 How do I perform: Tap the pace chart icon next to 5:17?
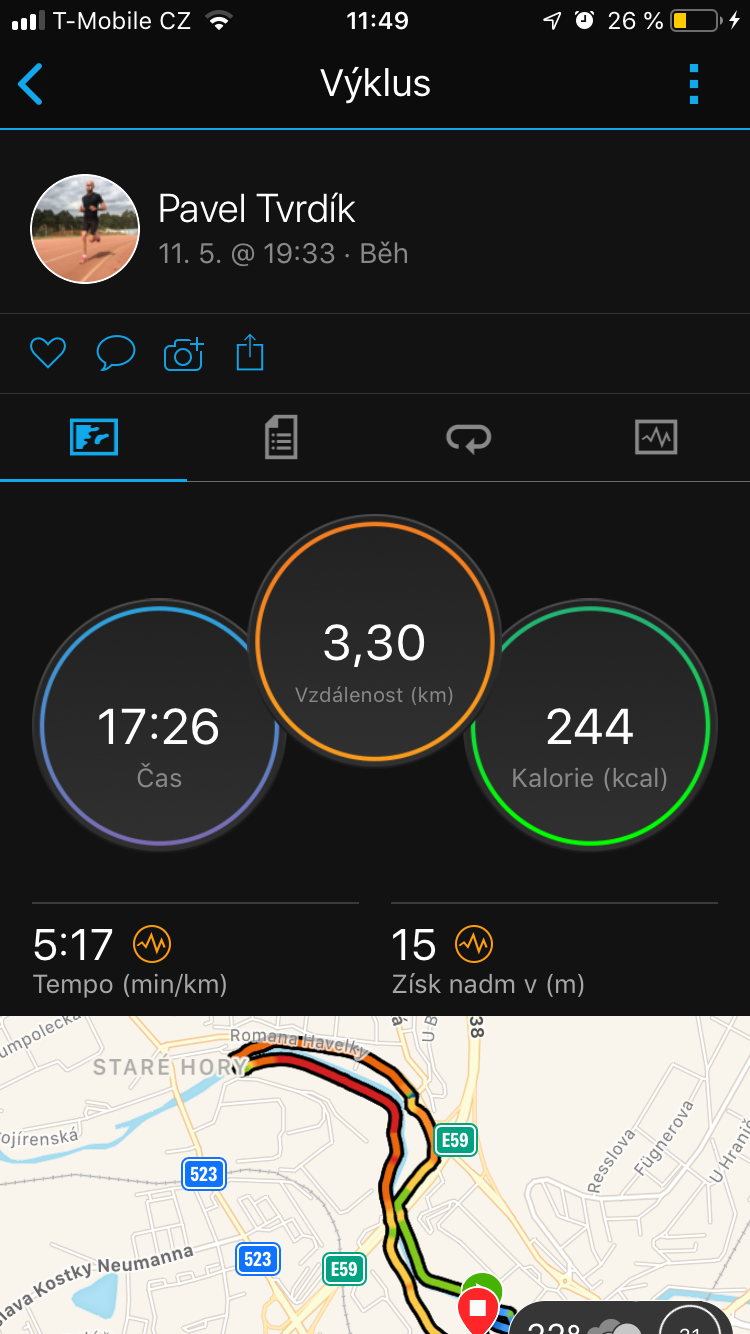pyautogui.click(x=153, y=943)
